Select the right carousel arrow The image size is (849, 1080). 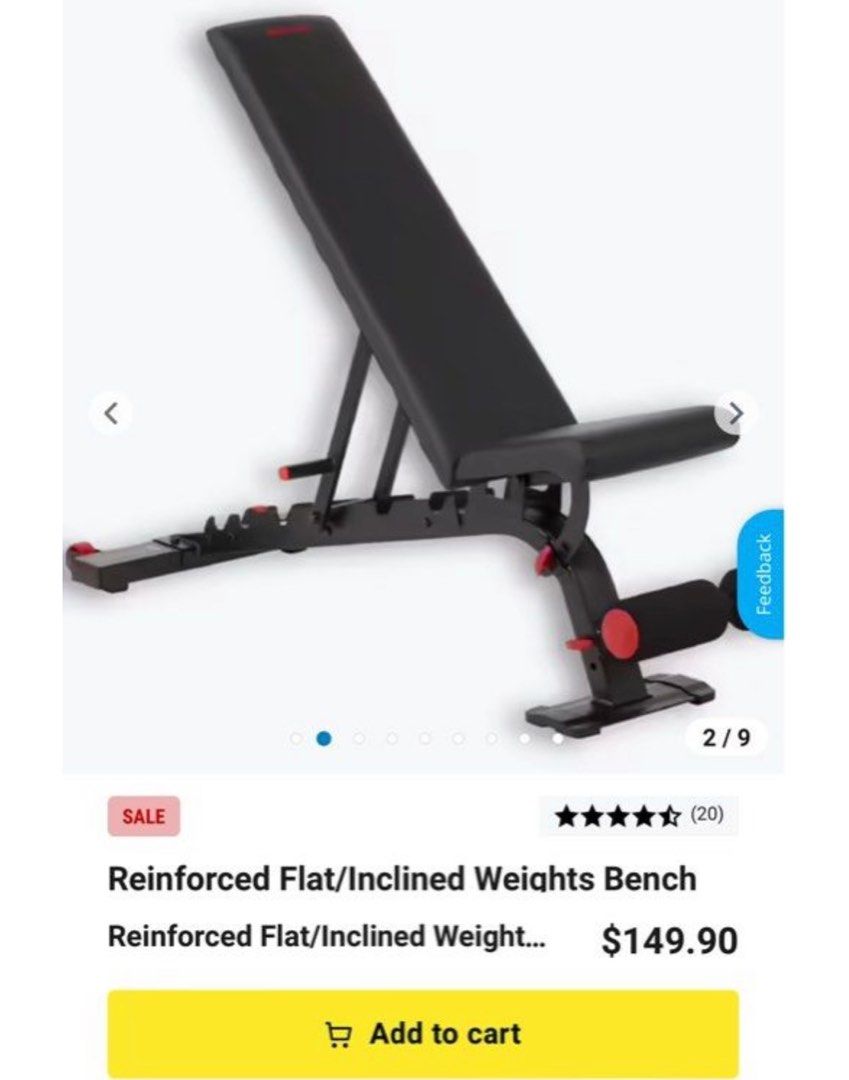[737, 411]
